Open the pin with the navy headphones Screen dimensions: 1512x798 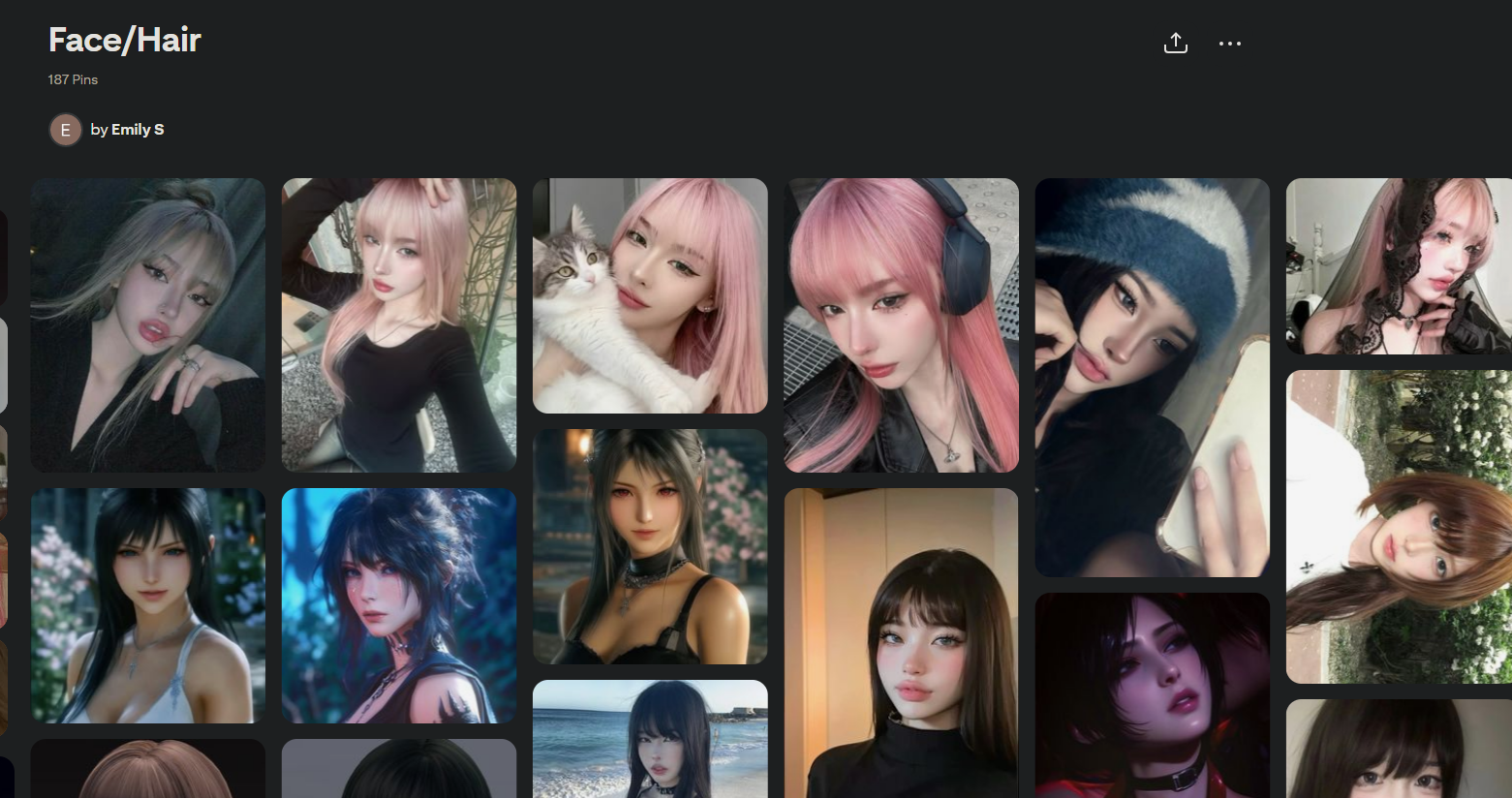tap(901, 324)
